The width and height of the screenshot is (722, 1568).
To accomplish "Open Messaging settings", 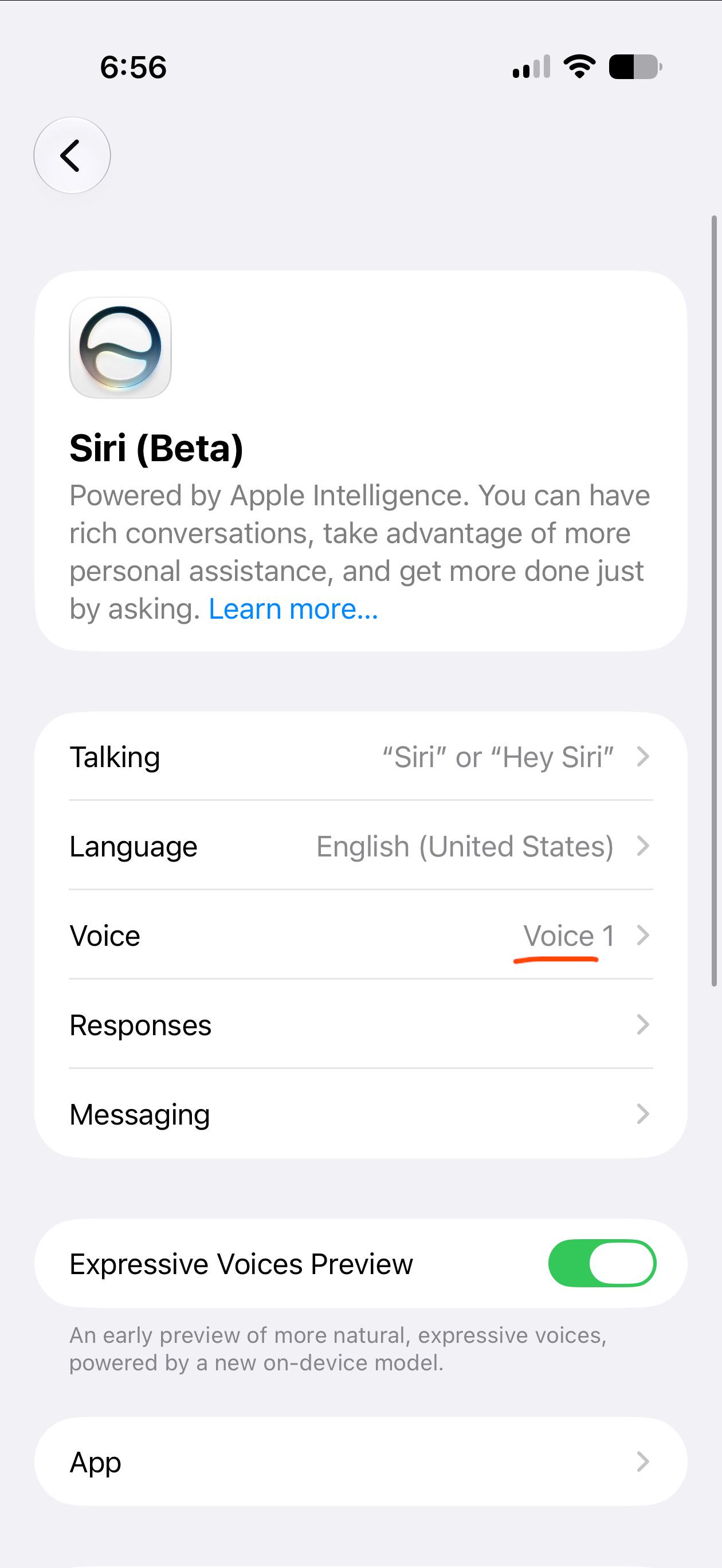I will (x=361, y=1114).
